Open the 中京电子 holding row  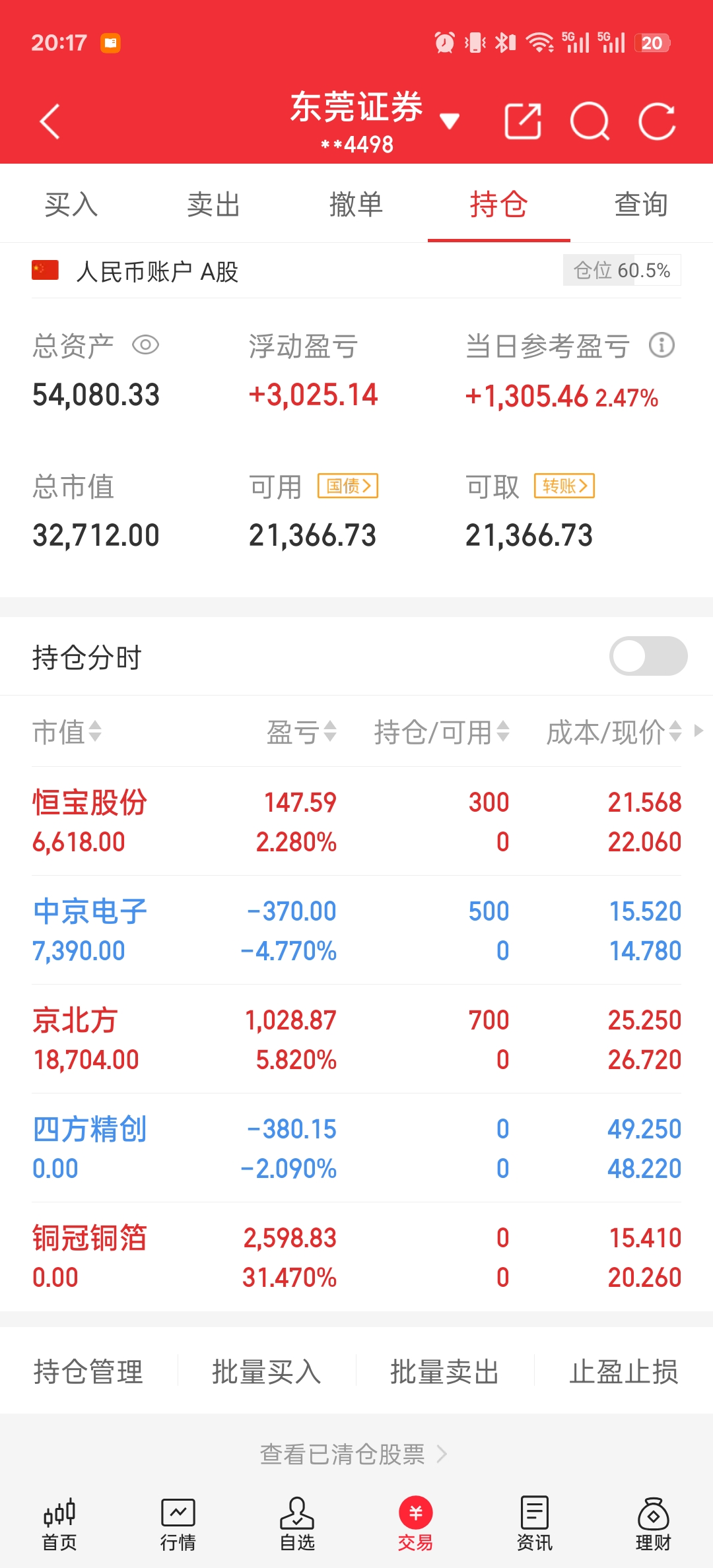[356, 931]
